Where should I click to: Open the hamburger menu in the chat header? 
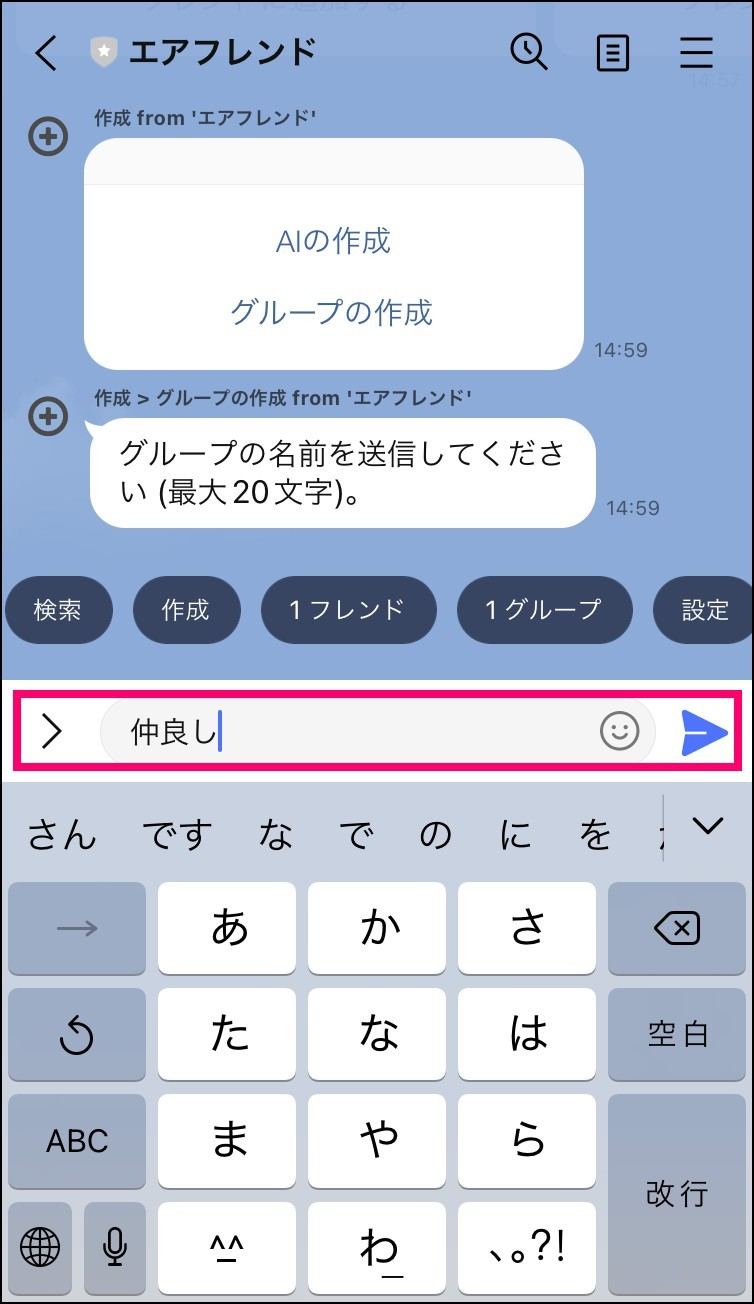click(x=696, y=52)
